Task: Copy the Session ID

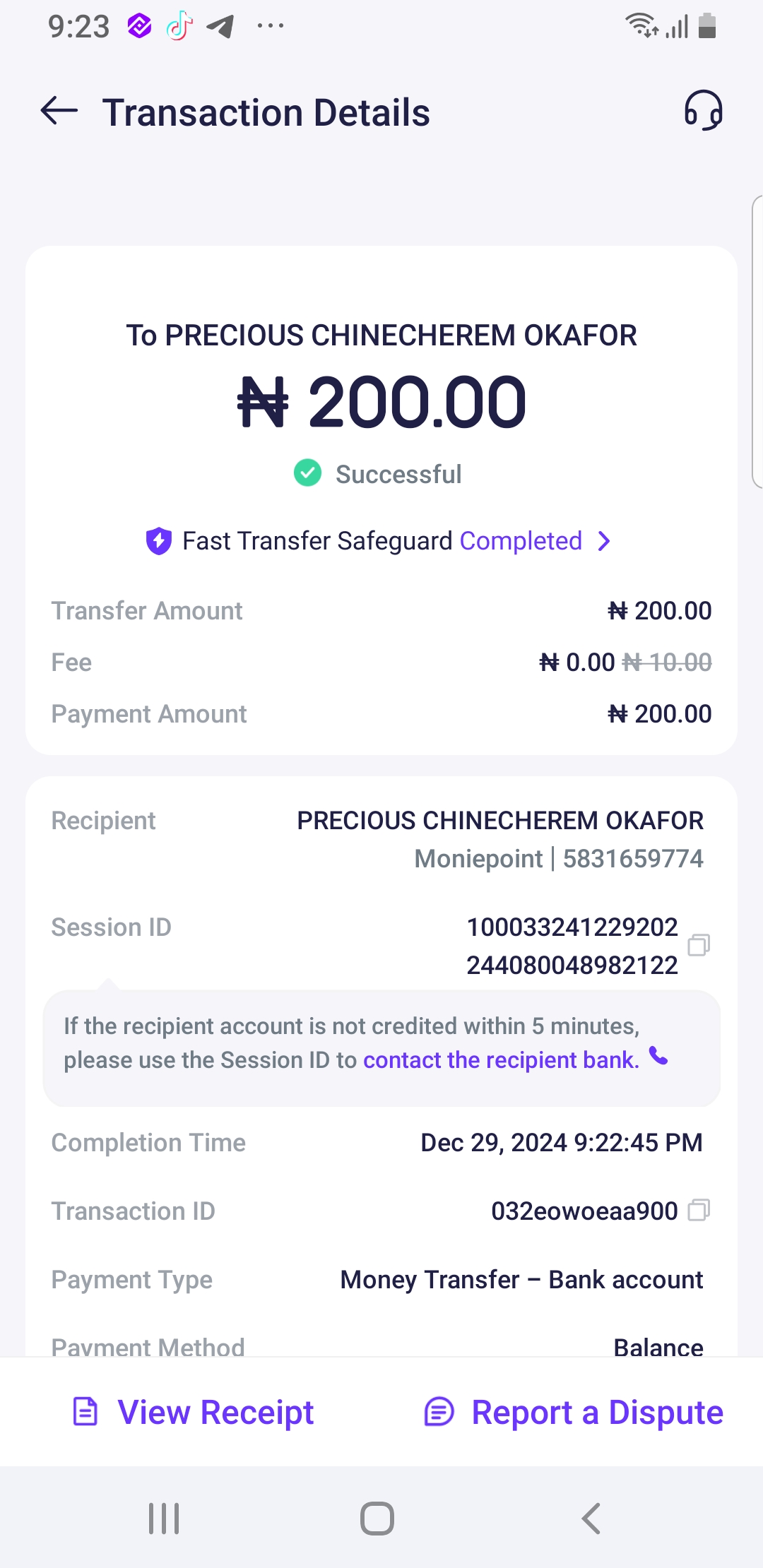Action: click(698, 945)
